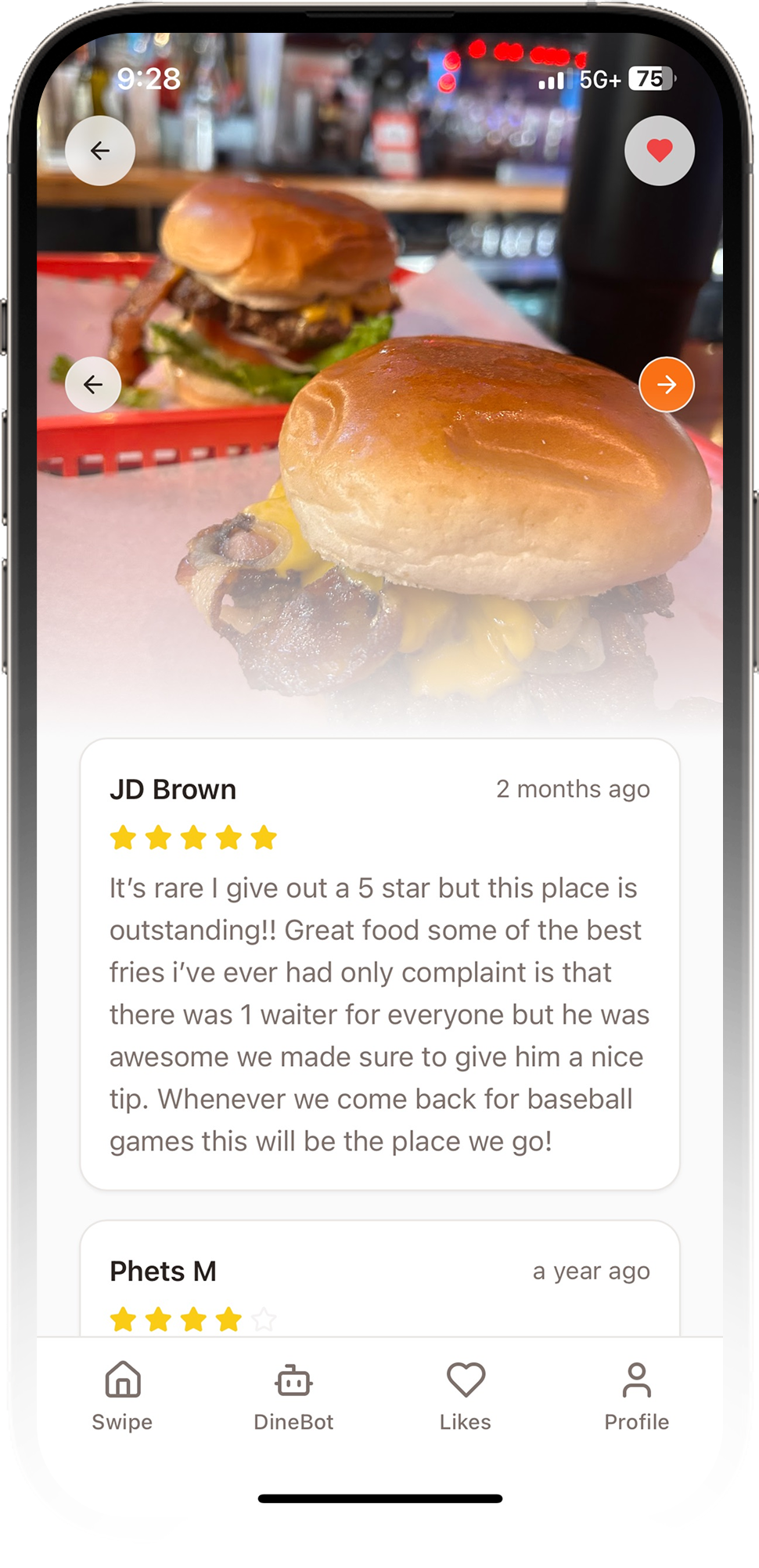
Task: Open the DineBot tab
Action: (293, 1397)
